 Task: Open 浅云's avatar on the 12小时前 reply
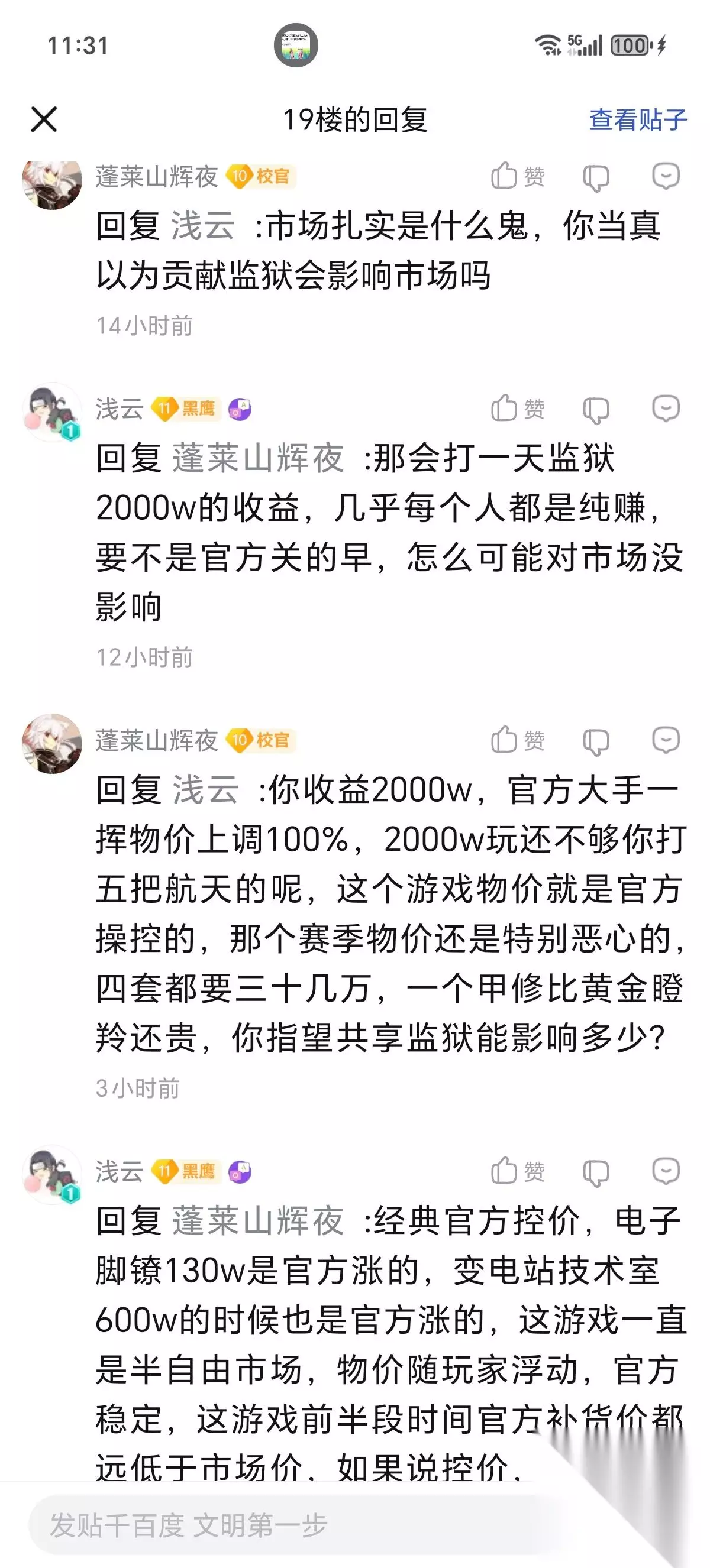pyautogui.click(x=51, y=412)
